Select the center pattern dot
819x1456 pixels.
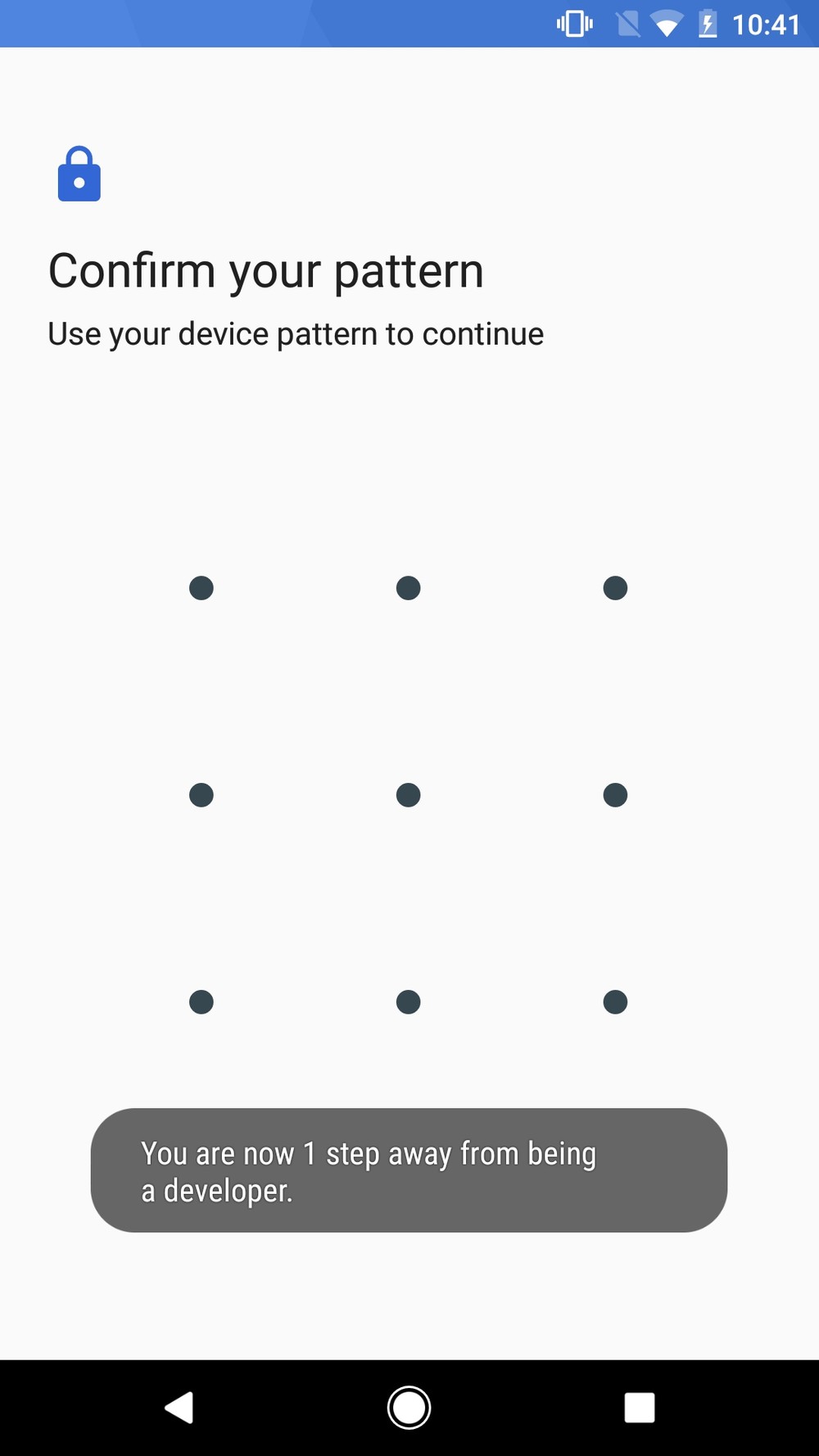coord(409,795)
